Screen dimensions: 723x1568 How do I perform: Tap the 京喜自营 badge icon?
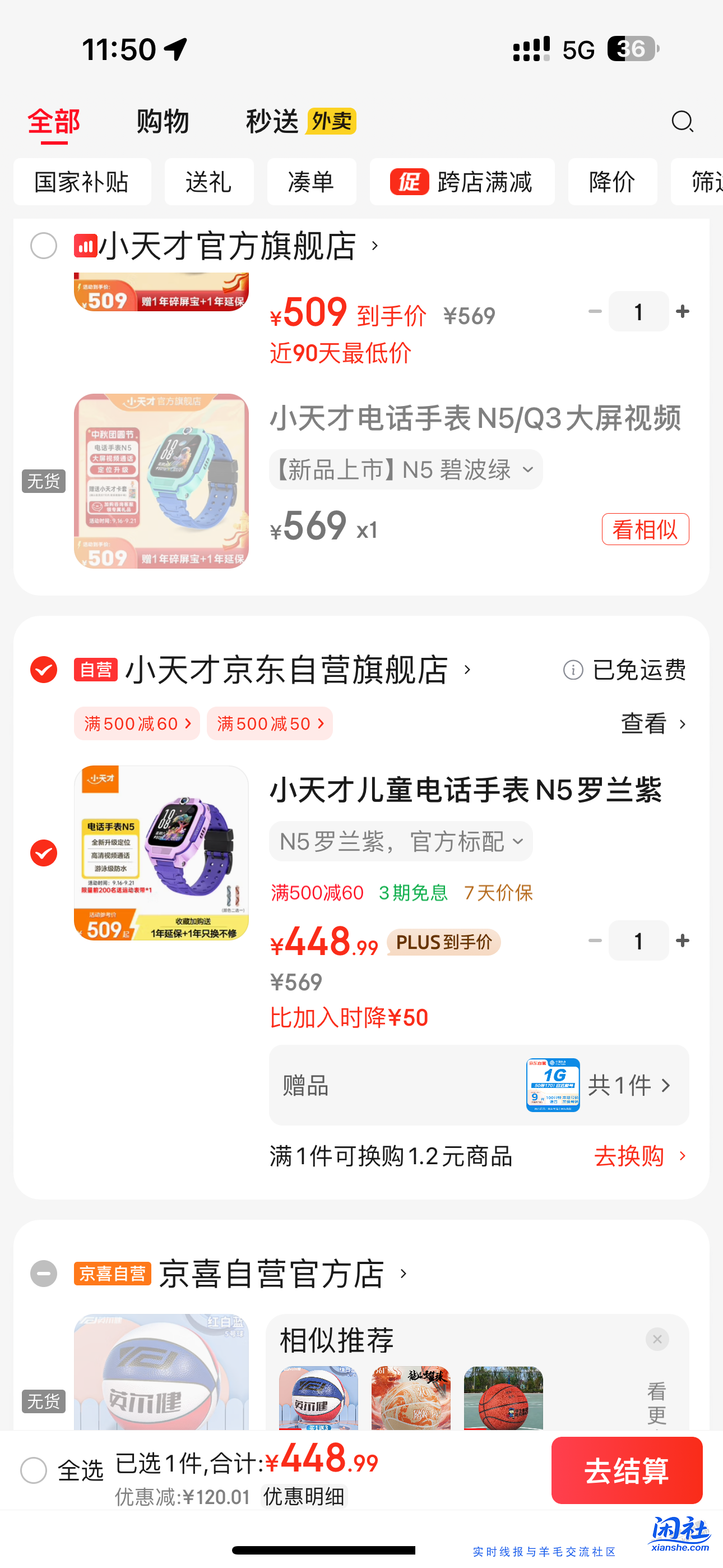pos(112,1274)
